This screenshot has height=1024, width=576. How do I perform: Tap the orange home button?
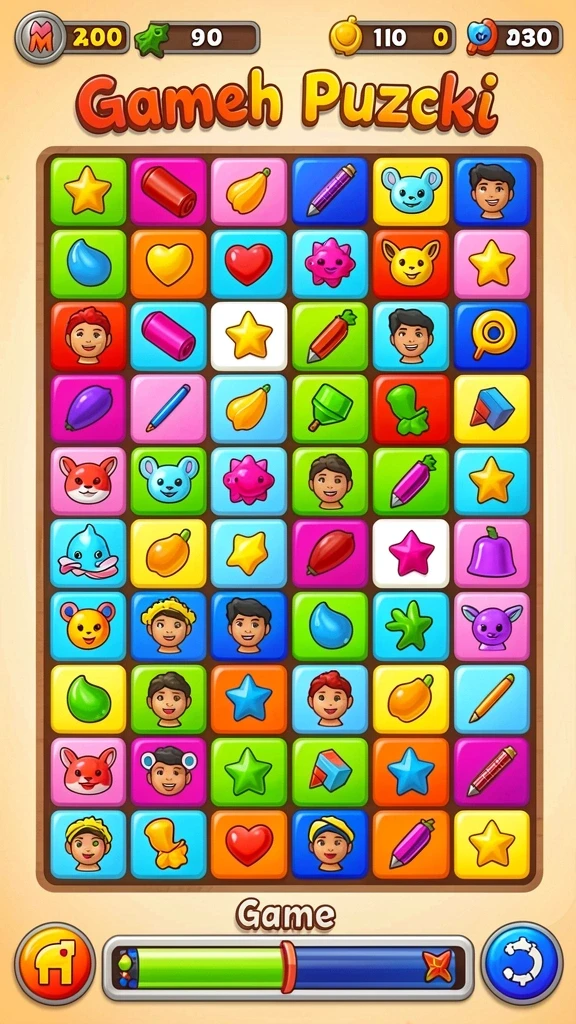click(55, 963)
